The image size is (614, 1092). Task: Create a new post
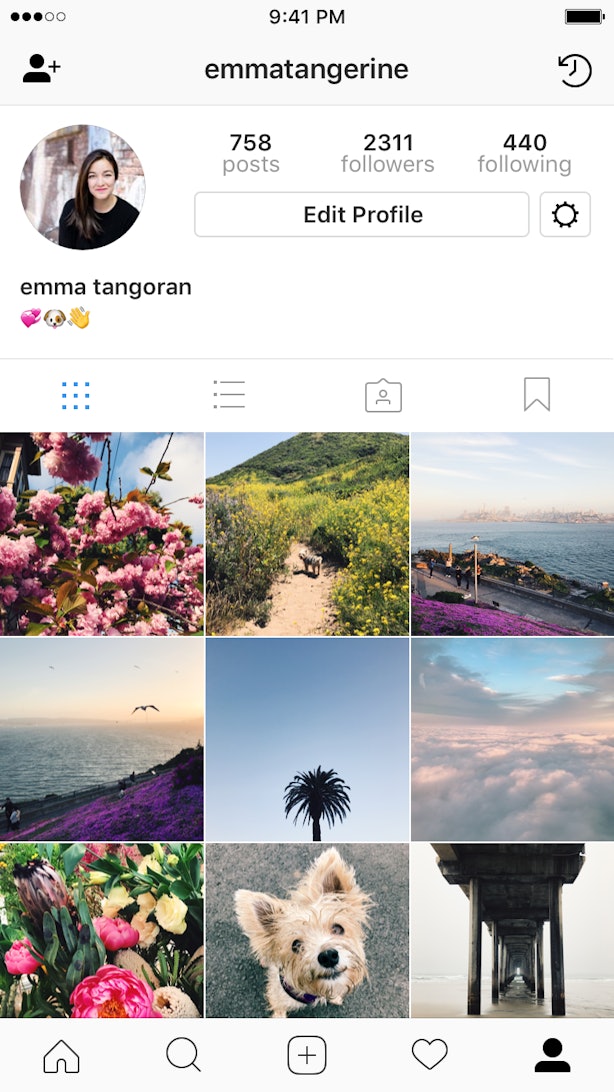coord(307,1055)
